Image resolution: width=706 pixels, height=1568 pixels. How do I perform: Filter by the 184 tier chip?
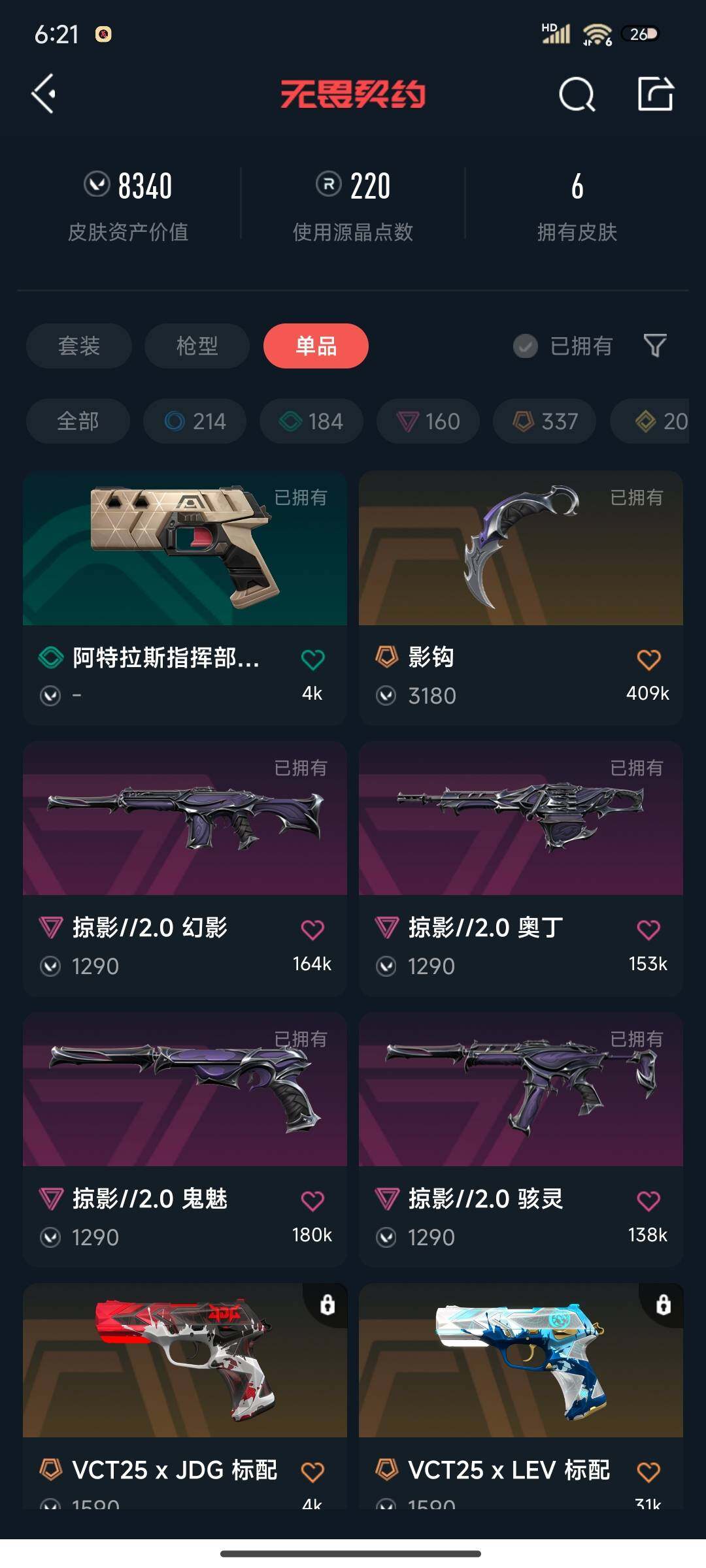pyautogui.click(x=311, y=421)
